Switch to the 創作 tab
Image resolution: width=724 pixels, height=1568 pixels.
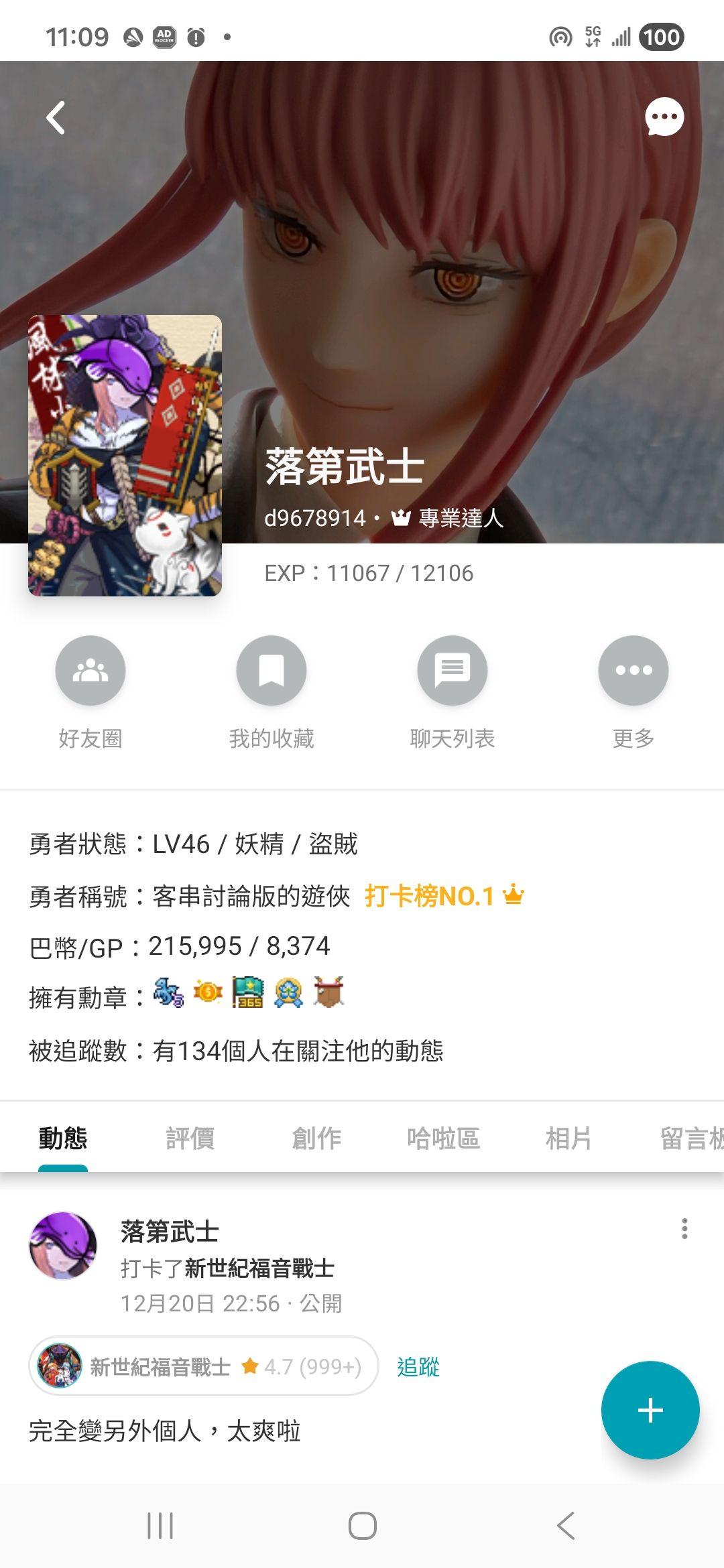pyautogui.click(x=316, y=1138)
